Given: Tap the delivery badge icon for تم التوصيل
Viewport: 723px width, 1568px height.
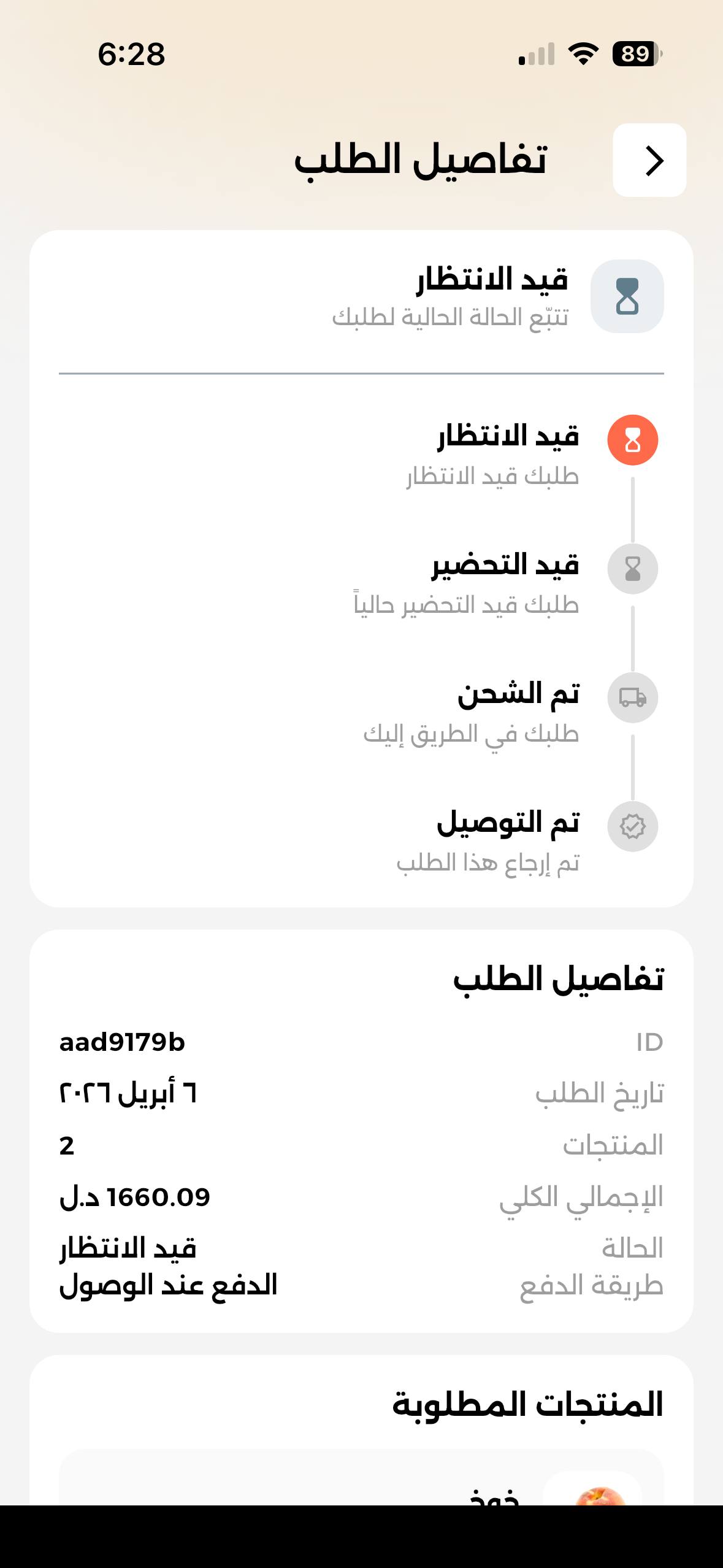Looking at the screenshot, I should click(x=632, y=828).
